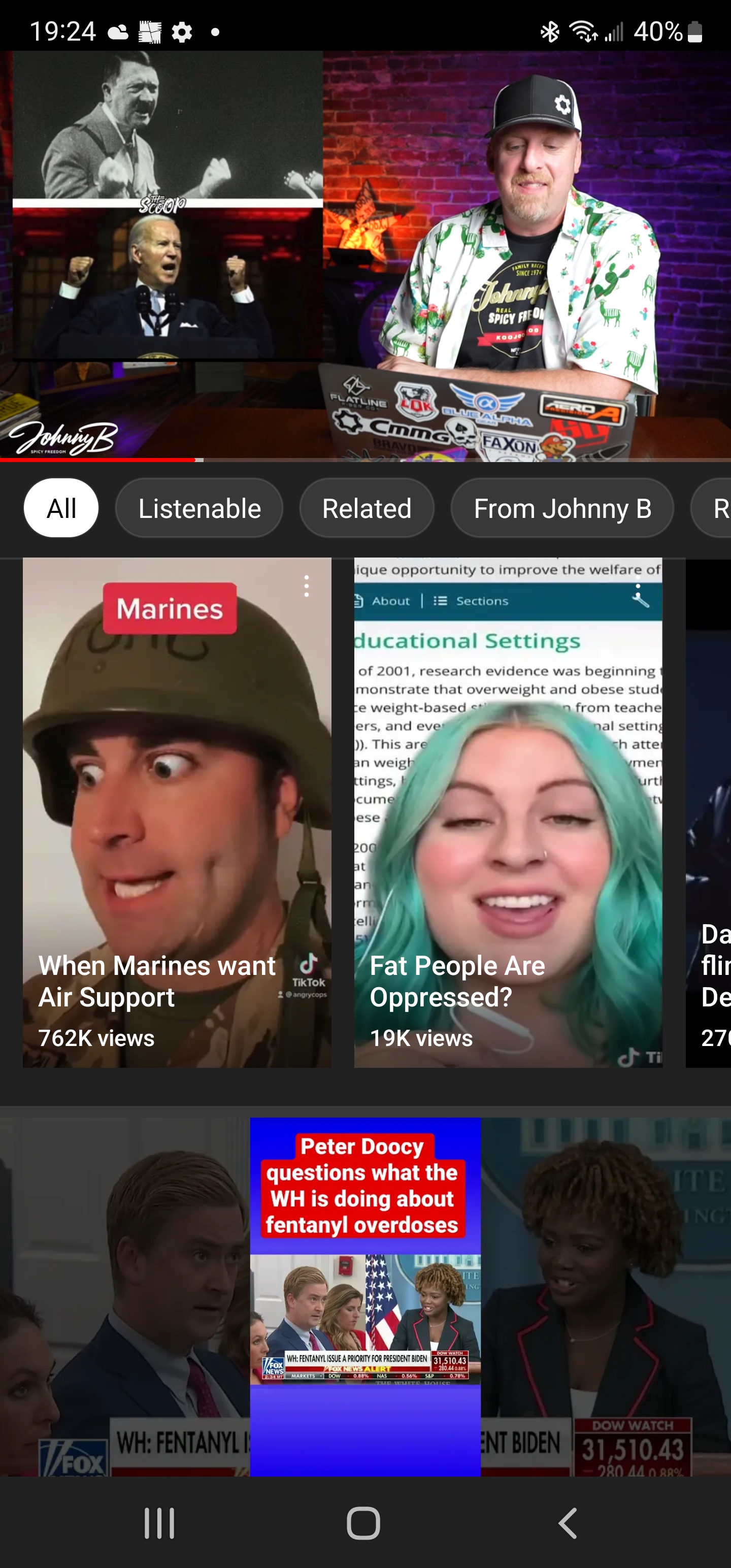Tap the video player to show controls
Image resolution: width=731 pixels, height=1568 pixels.
(365, 255)
